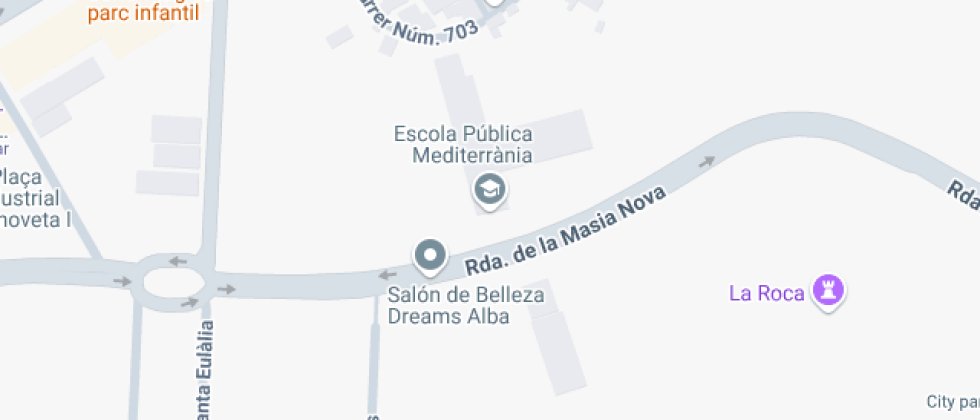
Task: Open the Escola Pública Mediterrània school marker
Action: click(x=489, y=188)
